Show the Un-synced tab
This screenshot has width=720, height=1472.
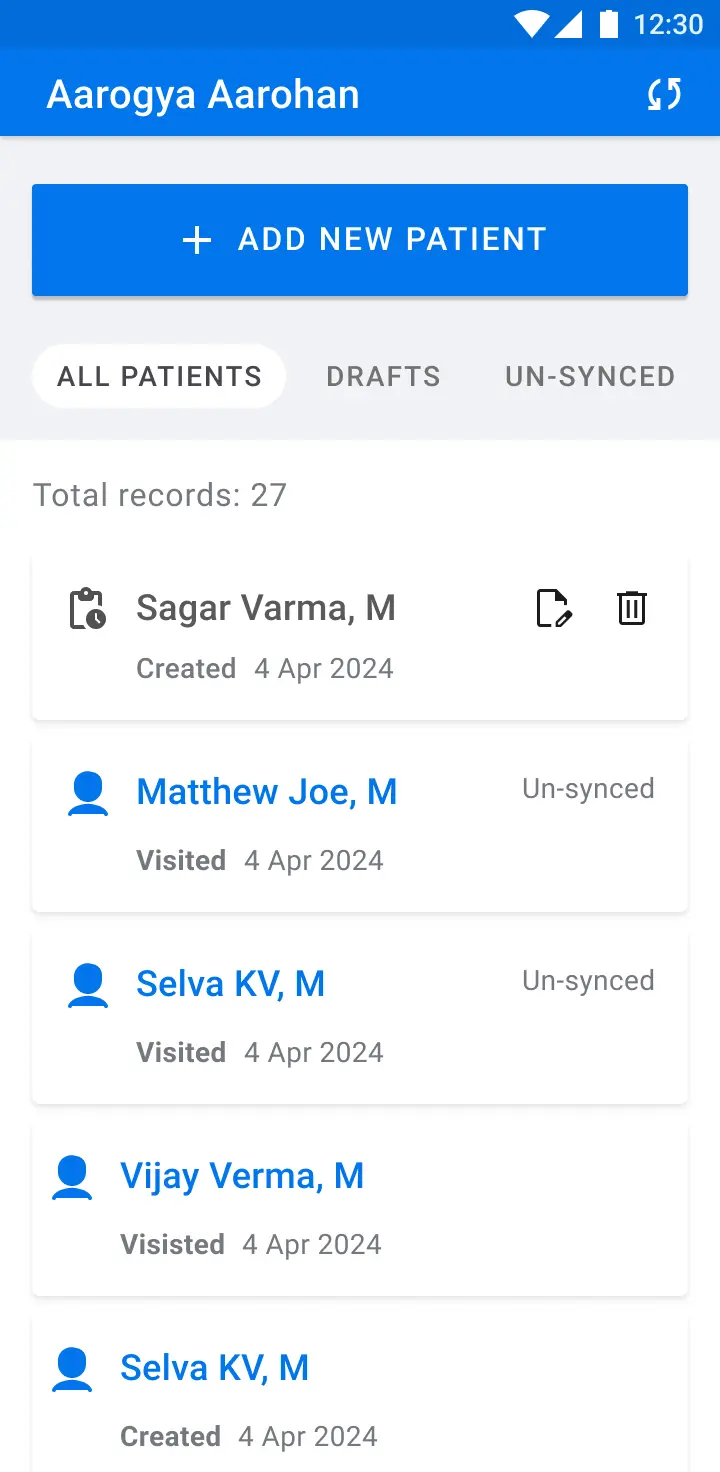(590, 377)
